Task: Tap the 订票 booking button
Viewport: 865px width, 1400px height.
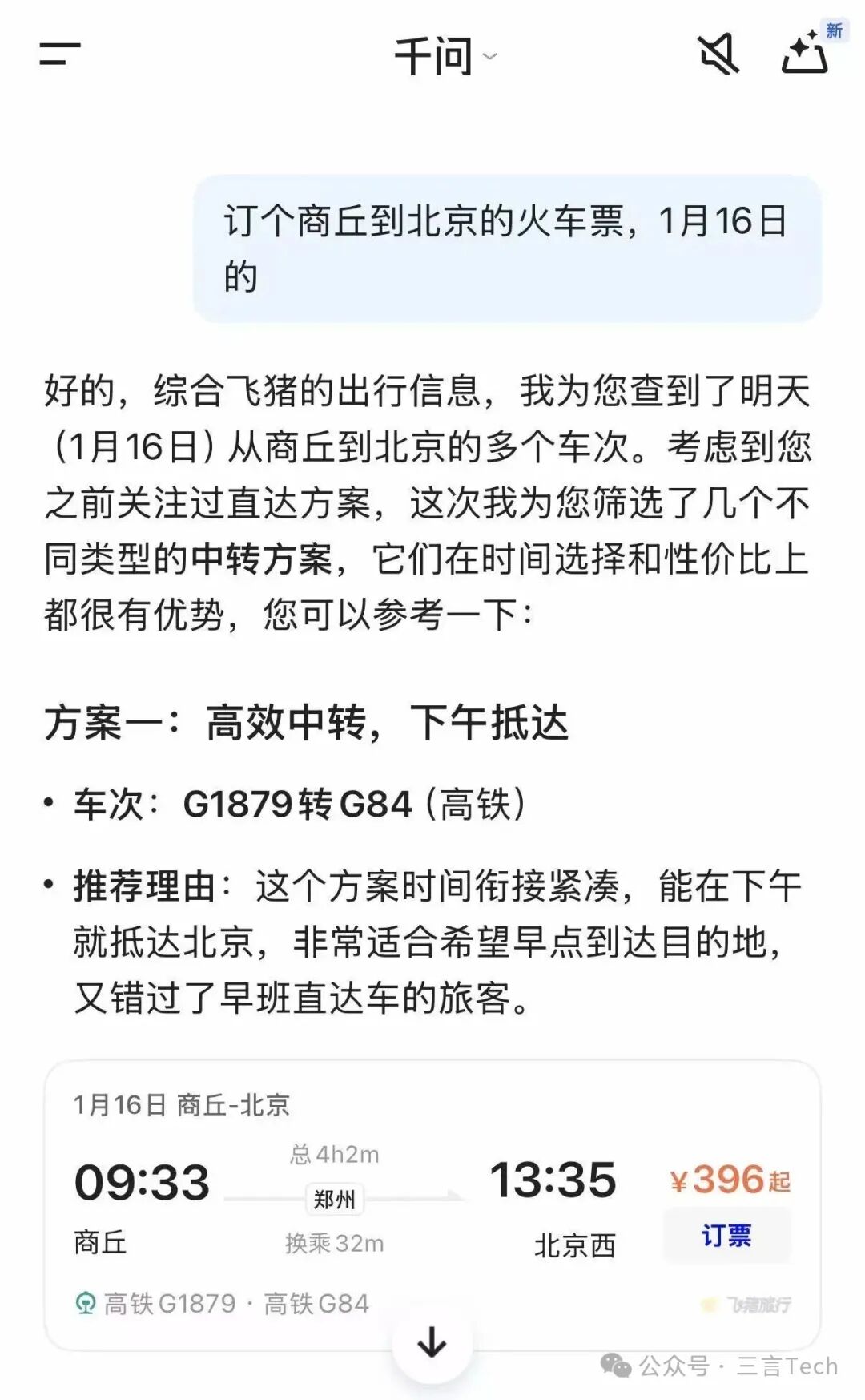Action: tap(725, 1237)
